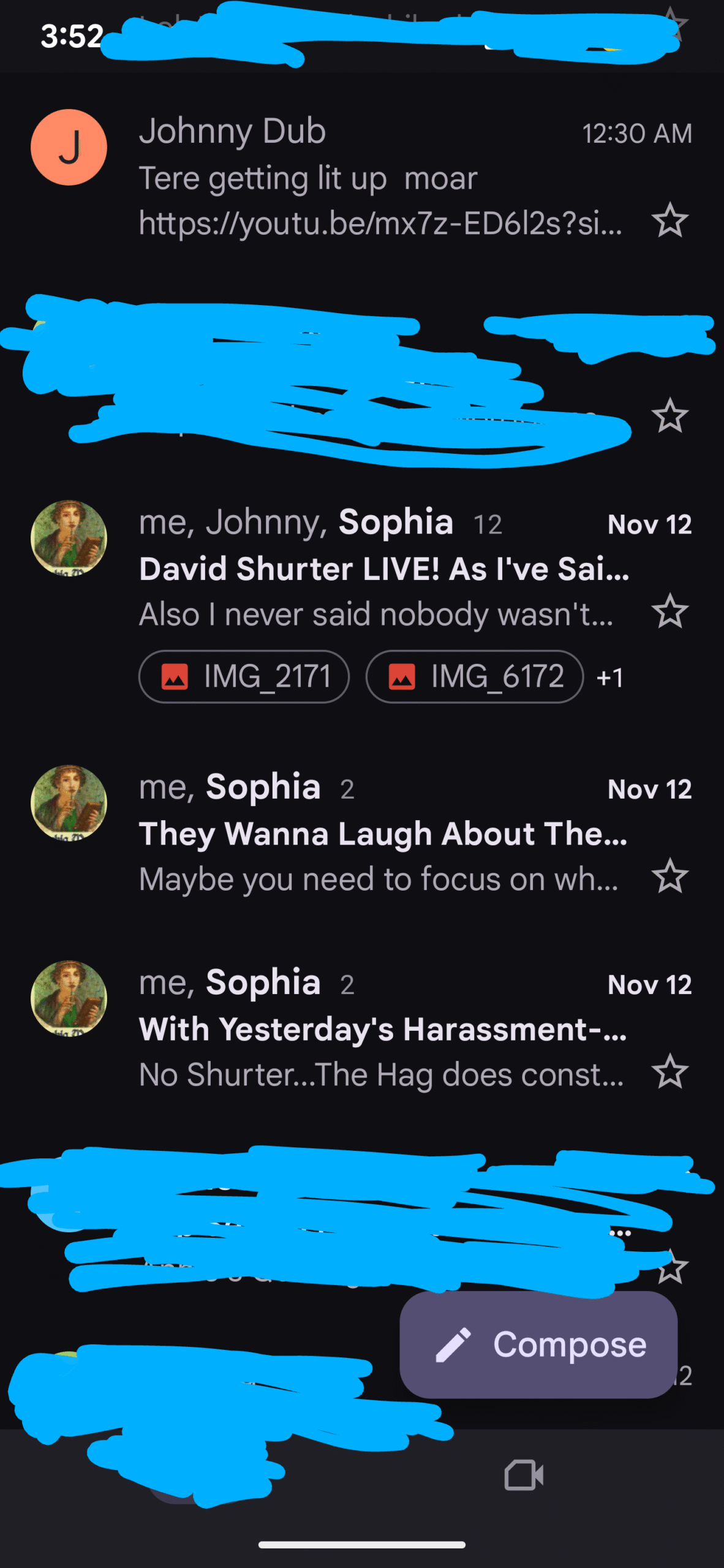Open the IMG_6172 attachment
This screenshot has width=724, height=1568.
pyautogui.click(x=475, y=677)
